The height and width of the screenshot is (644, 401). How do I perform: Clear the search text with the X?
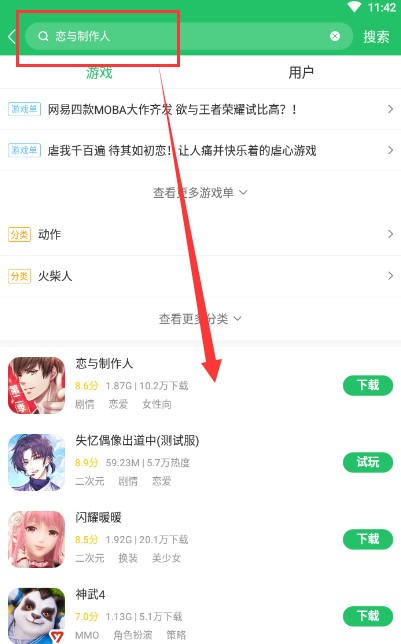pos(335,37)
